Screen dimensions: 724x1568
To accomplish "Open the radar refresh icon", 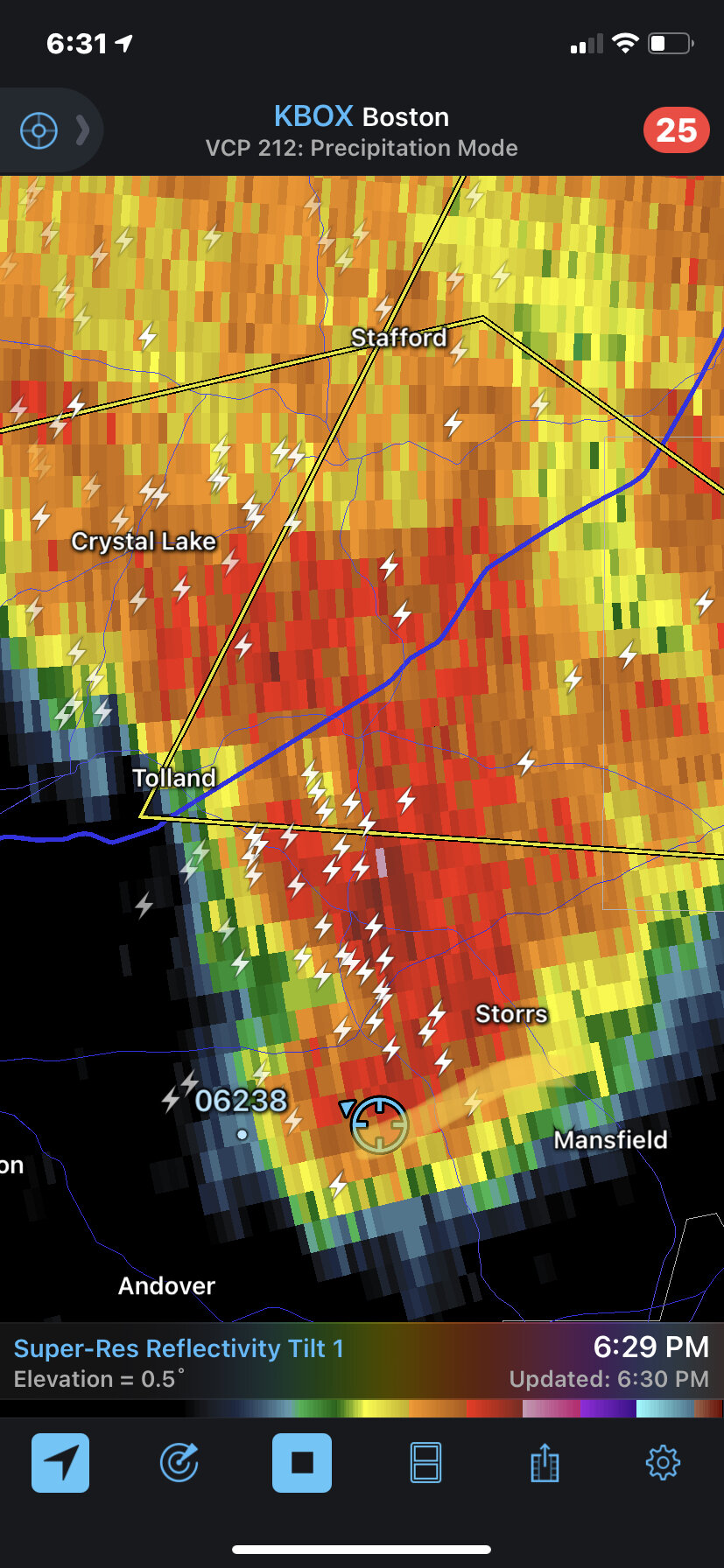I will click(179, 1462).
